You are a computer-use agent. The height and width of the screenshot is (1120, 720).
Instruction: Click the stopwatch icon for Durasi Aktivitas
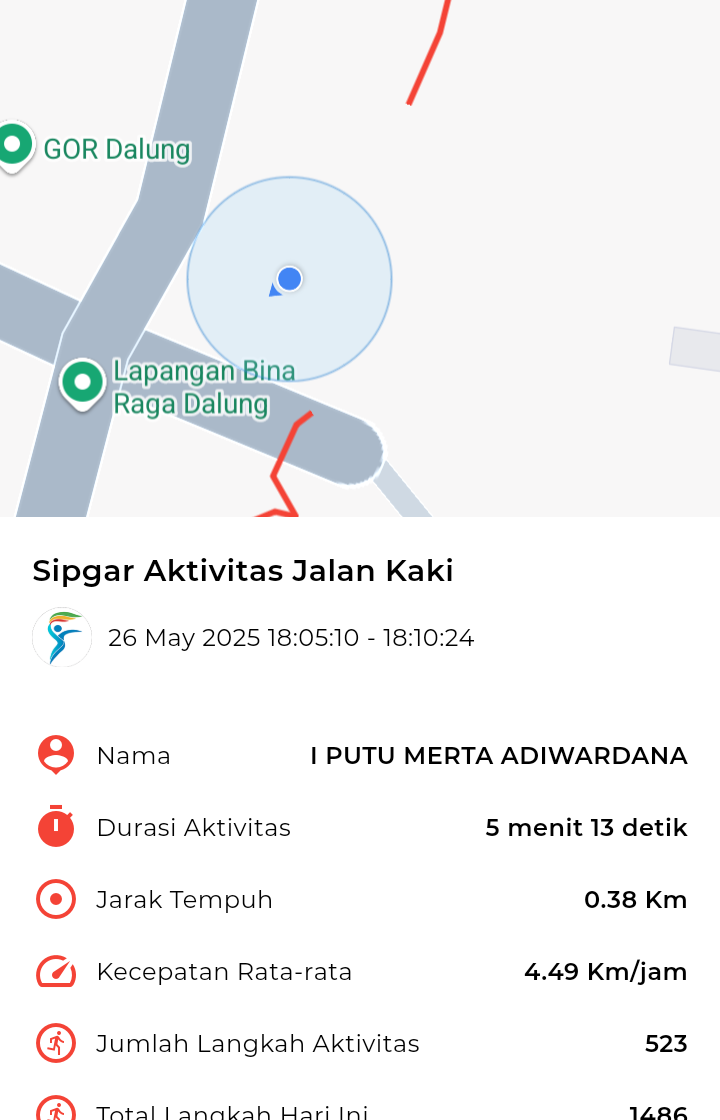click(x=55, y=827)
